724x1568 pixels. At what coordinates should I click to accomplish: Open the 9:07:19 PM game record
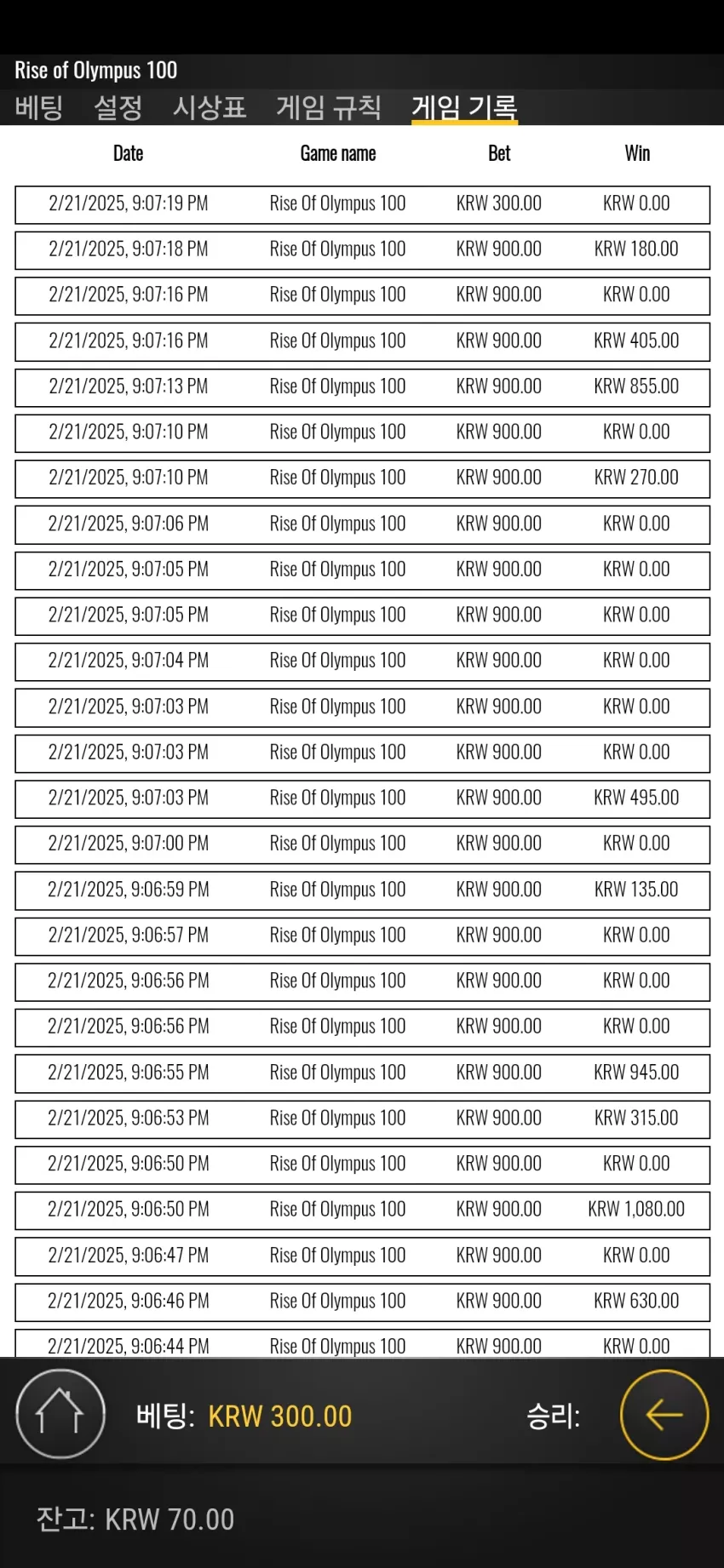(362, 204)
